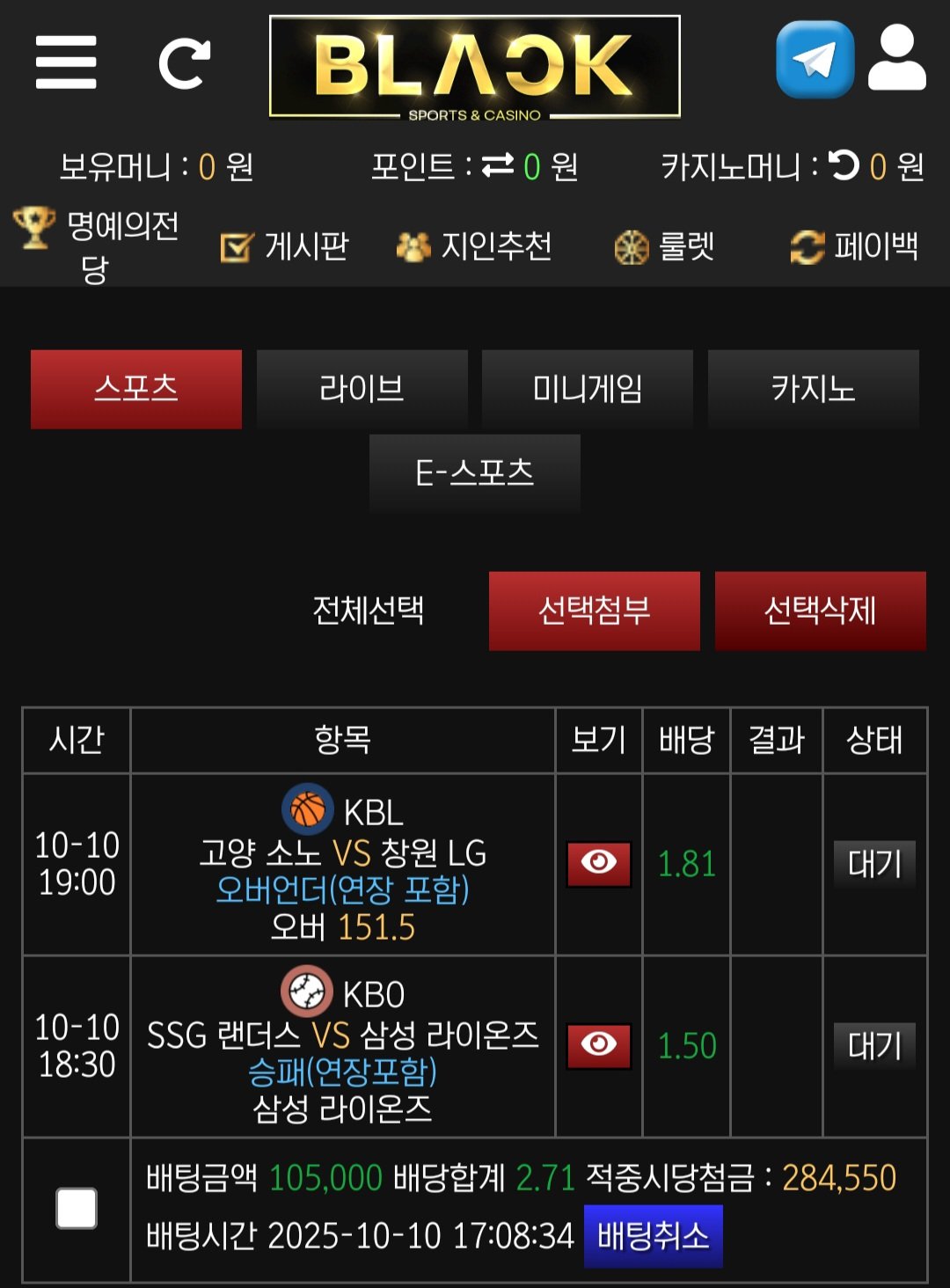Tap 전체선택 to select all

pyautogui.click(x=369, y=611)
